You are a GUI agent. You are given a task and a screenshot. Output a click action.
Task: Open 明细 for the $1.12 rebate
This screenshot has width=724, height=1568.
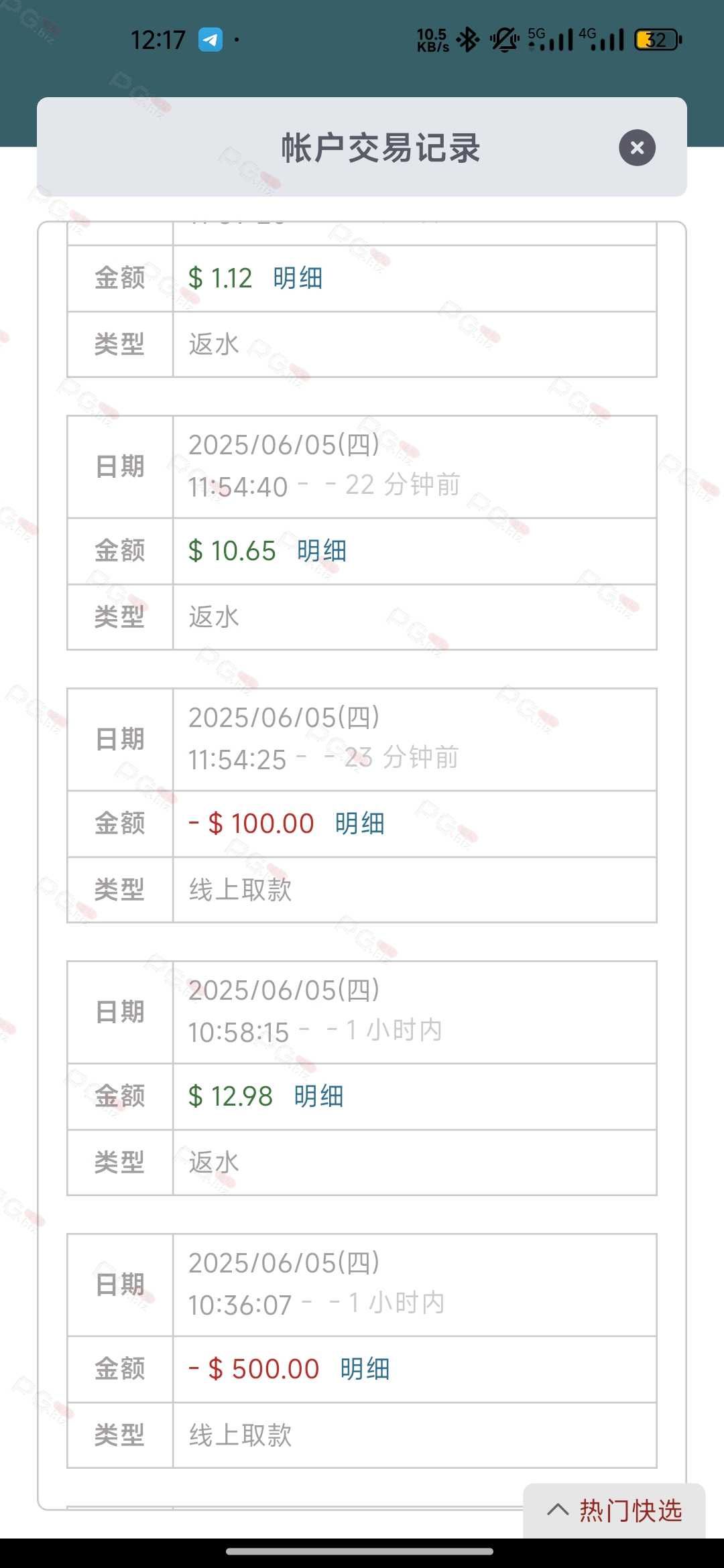point(298,278)
